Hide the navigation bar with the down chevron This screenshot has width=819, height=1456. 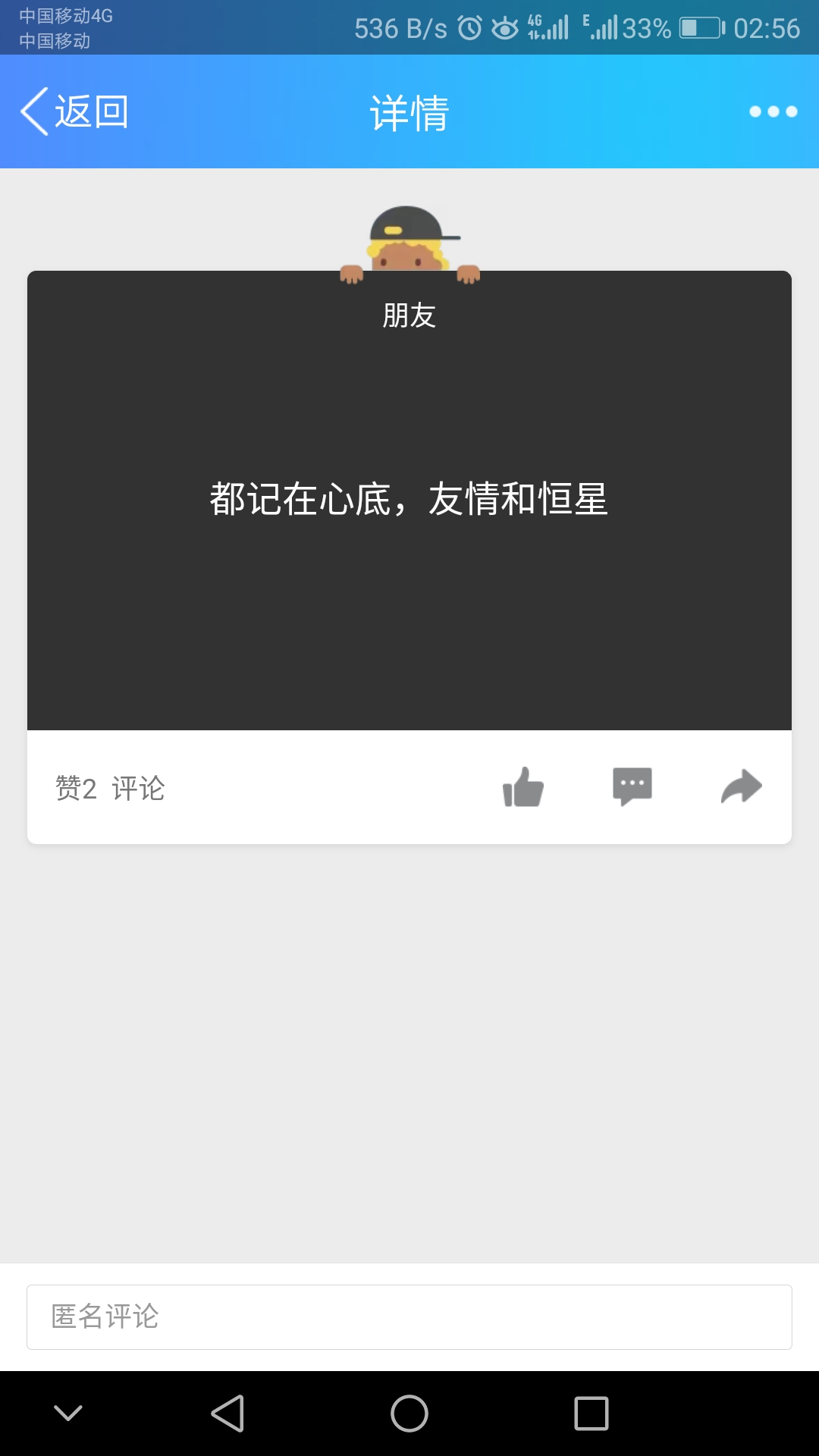(68, 1413)
